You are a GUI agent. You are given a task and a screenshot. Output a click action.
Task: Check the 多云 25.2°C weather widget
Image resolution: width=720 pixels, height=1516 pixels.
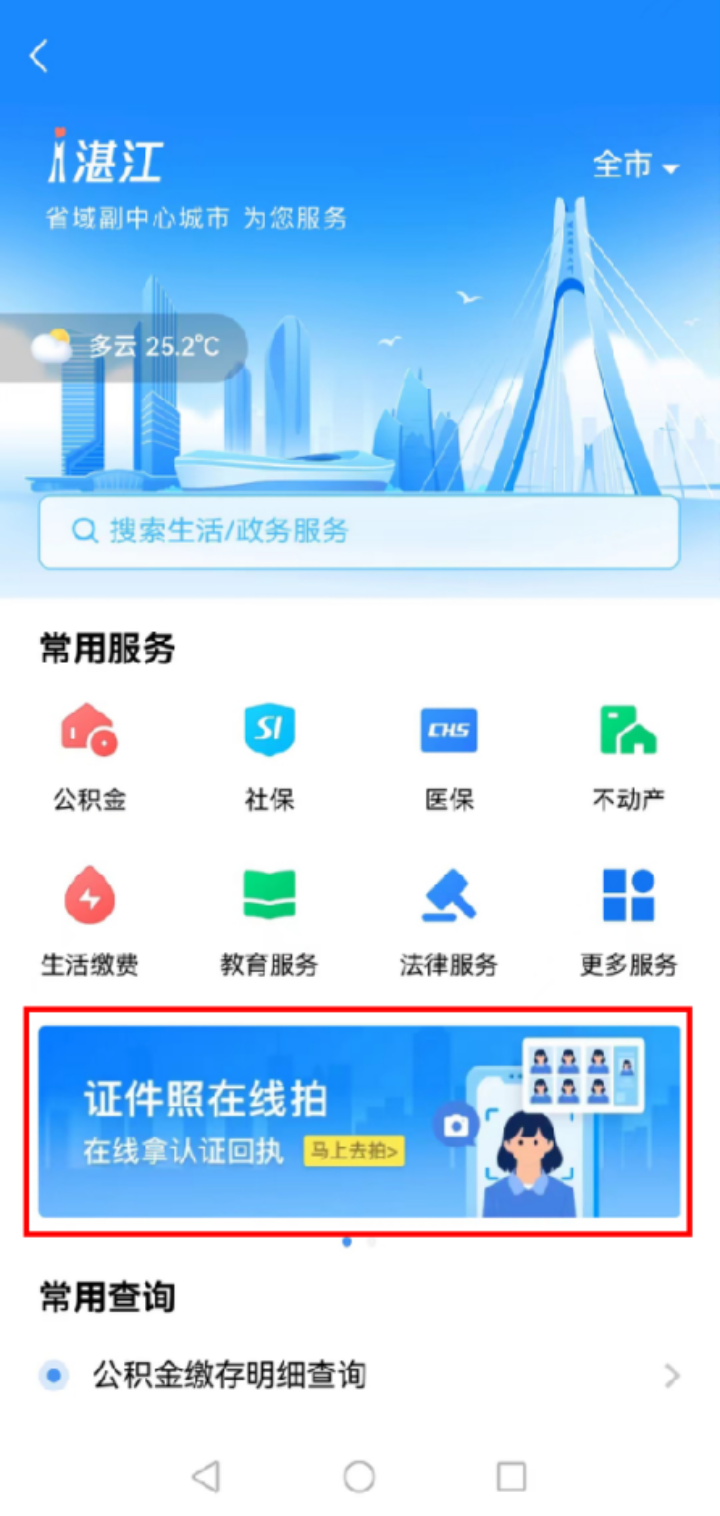(125, 347)
